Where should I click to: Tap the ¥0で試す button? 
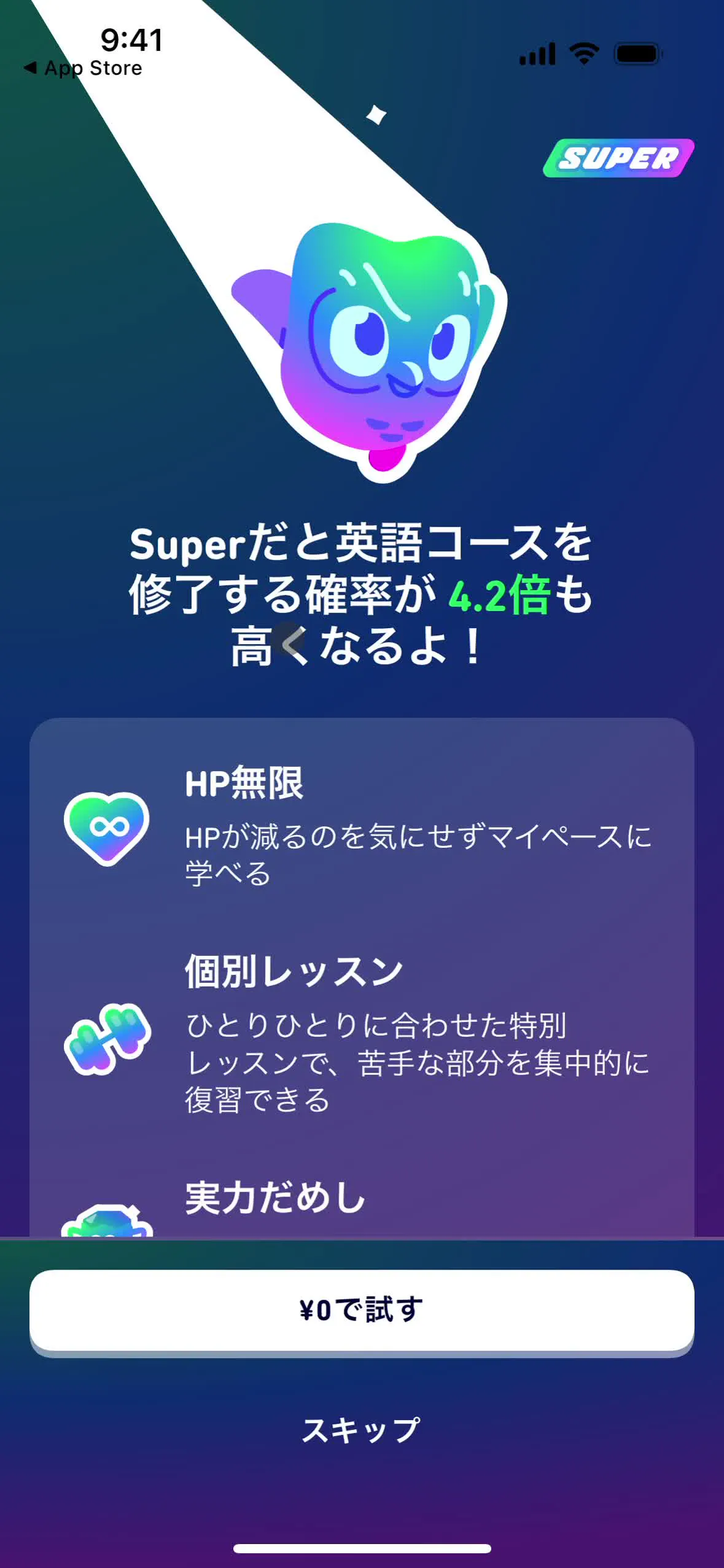tap(362, 1310)
